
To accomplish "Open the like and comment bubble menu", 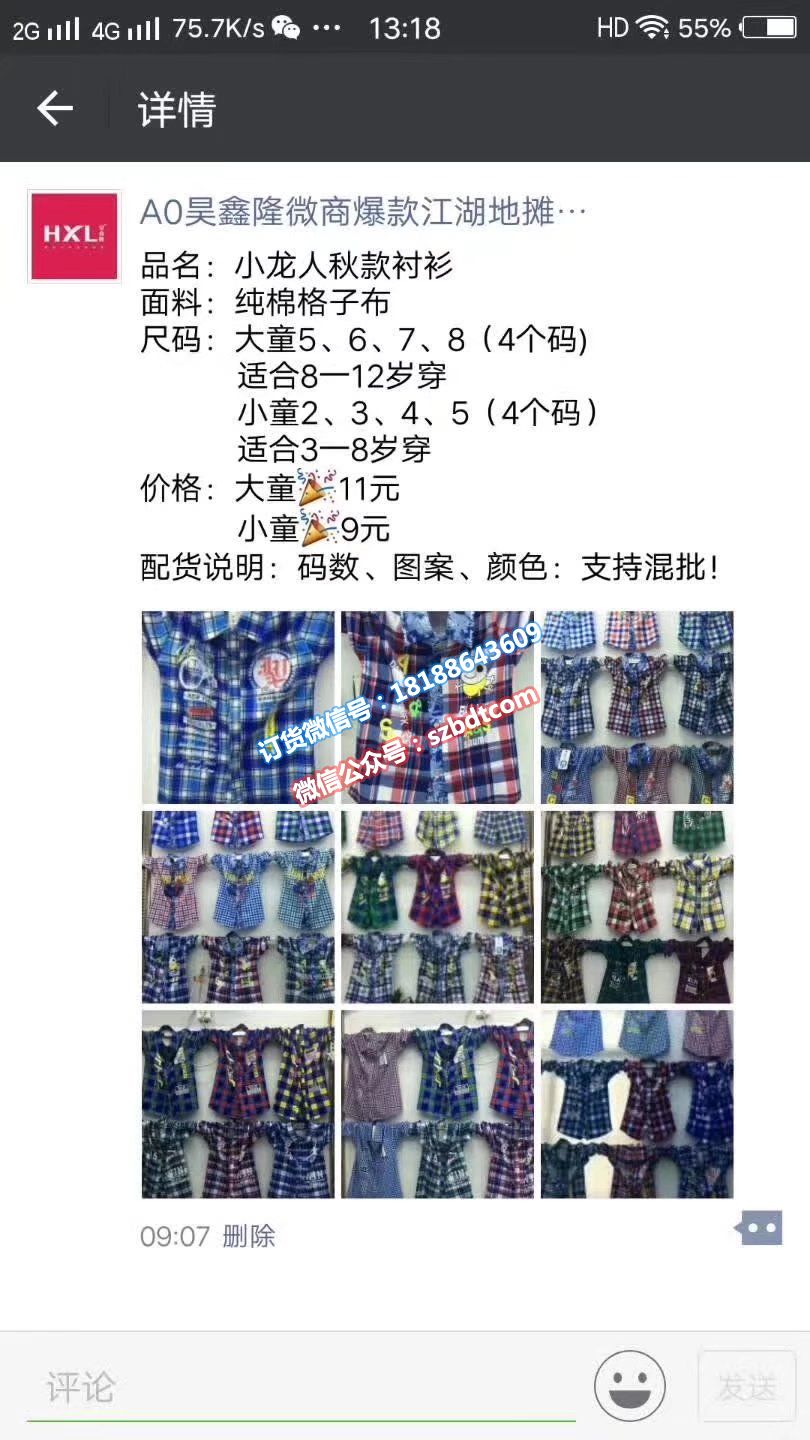I will pyautogui.click(x=759, y=1227).
